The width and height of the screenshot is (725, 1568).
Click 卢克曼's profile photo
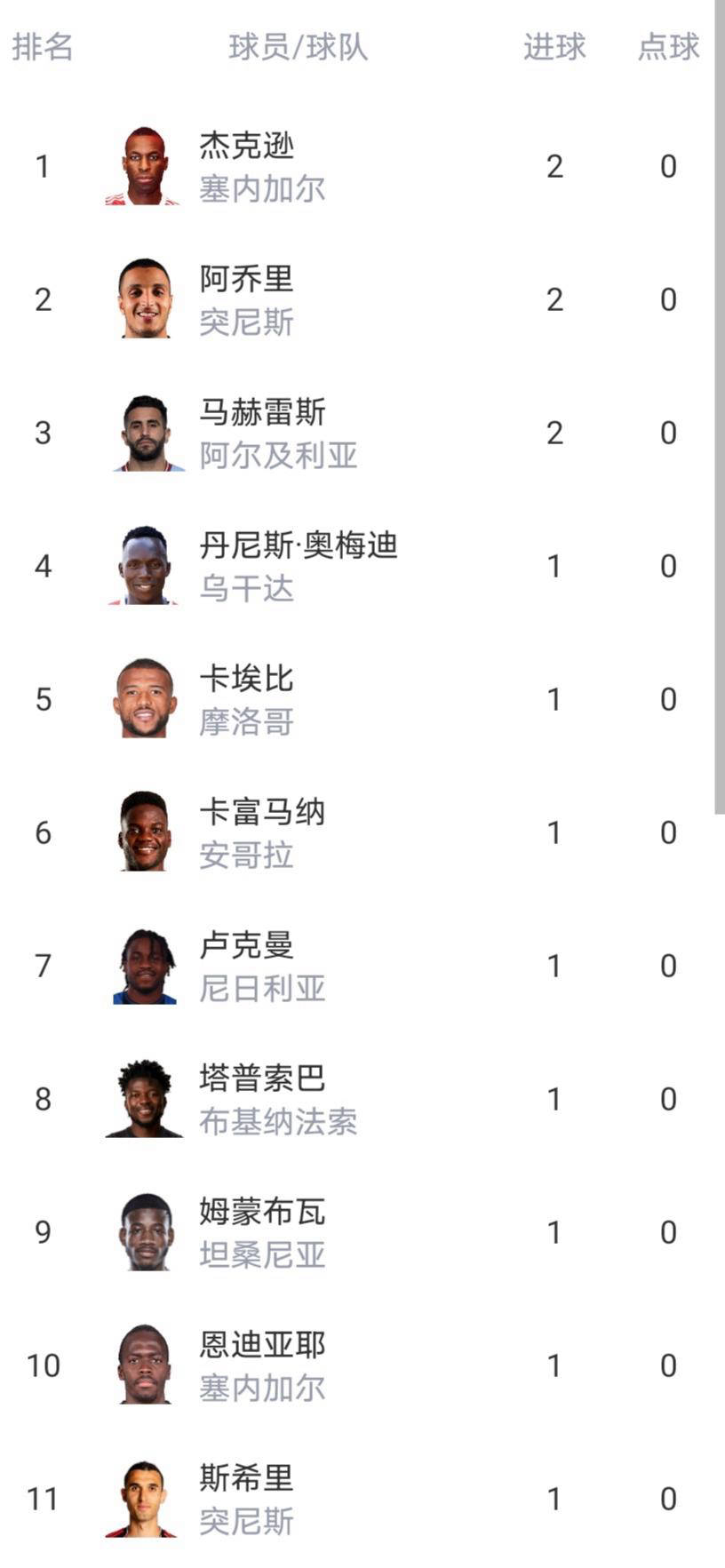(142, 966)
